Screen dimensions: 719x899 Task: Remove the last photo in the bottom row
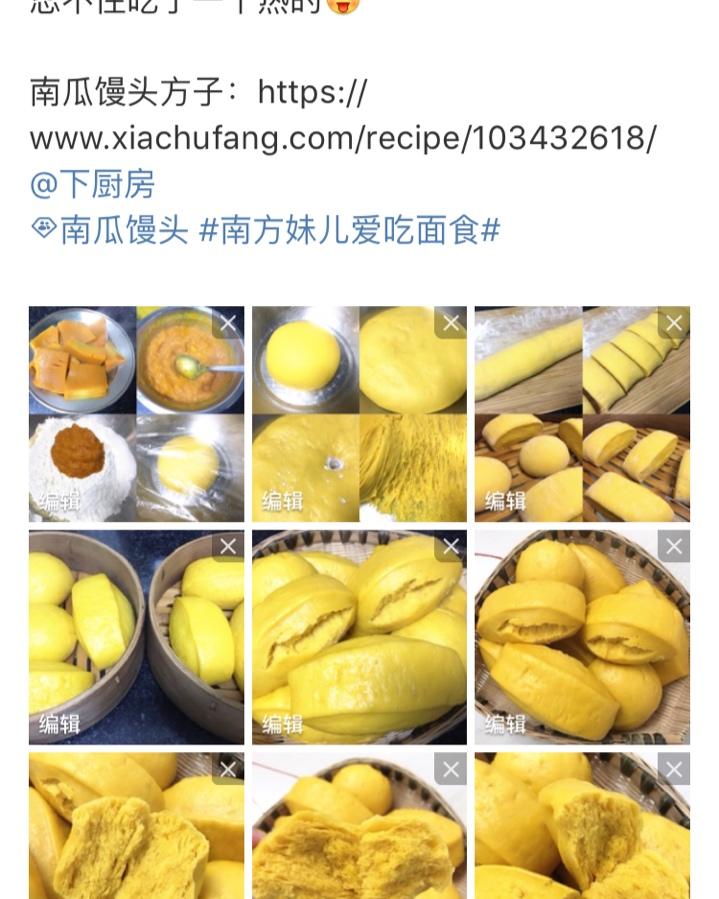[x=674, y=769]
